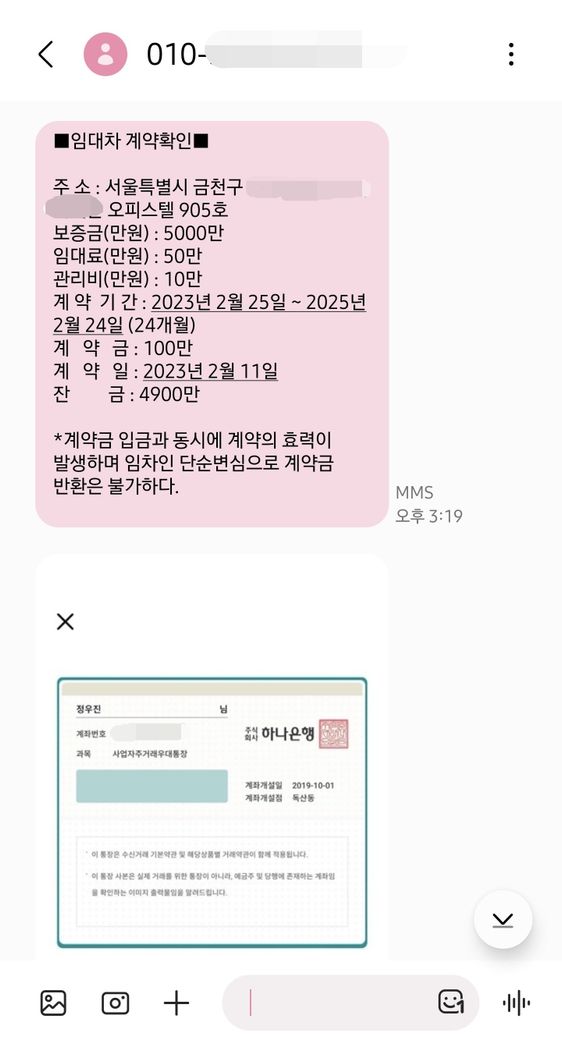This screenshot has height=1040, width=562.
Task: Jump to latest message with down arrow
Action: tap(503, 919)
